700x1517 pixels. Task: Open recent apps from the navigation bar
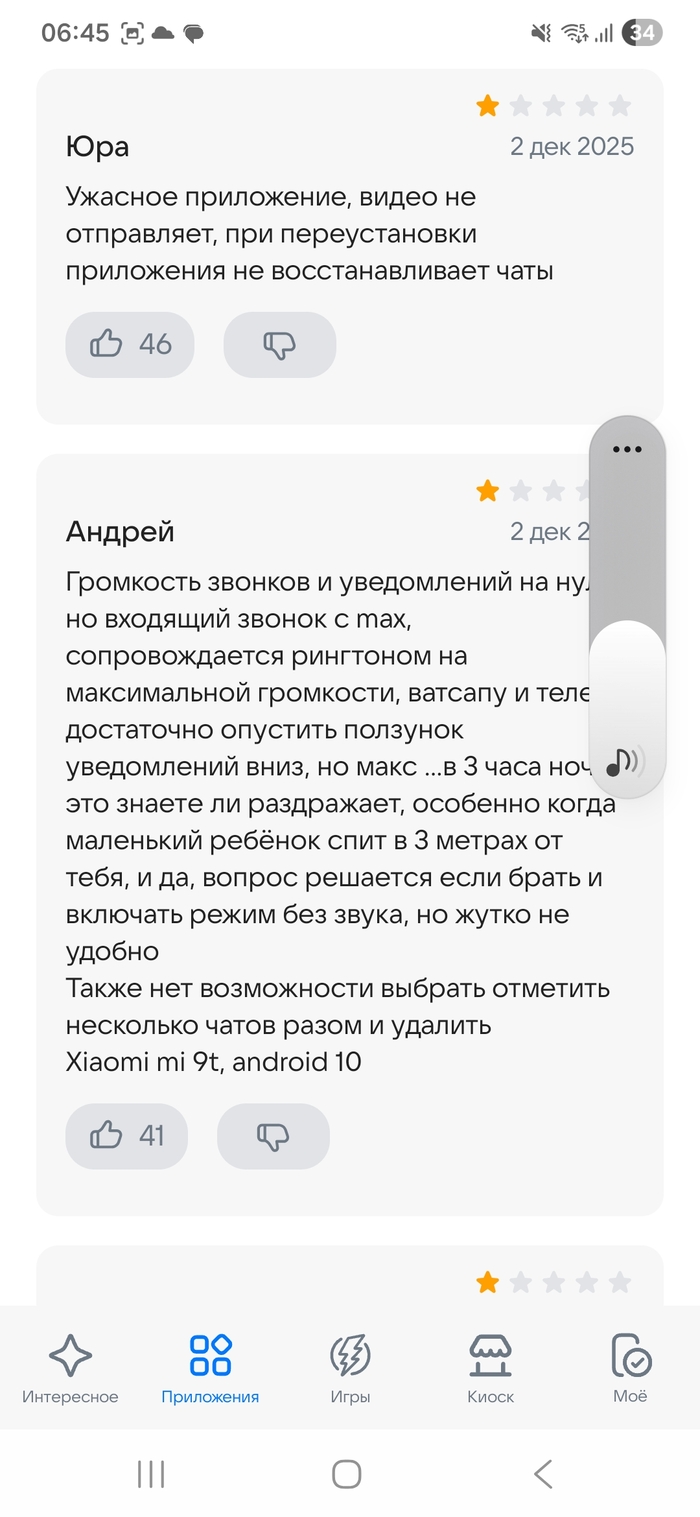pos(151,1473)
